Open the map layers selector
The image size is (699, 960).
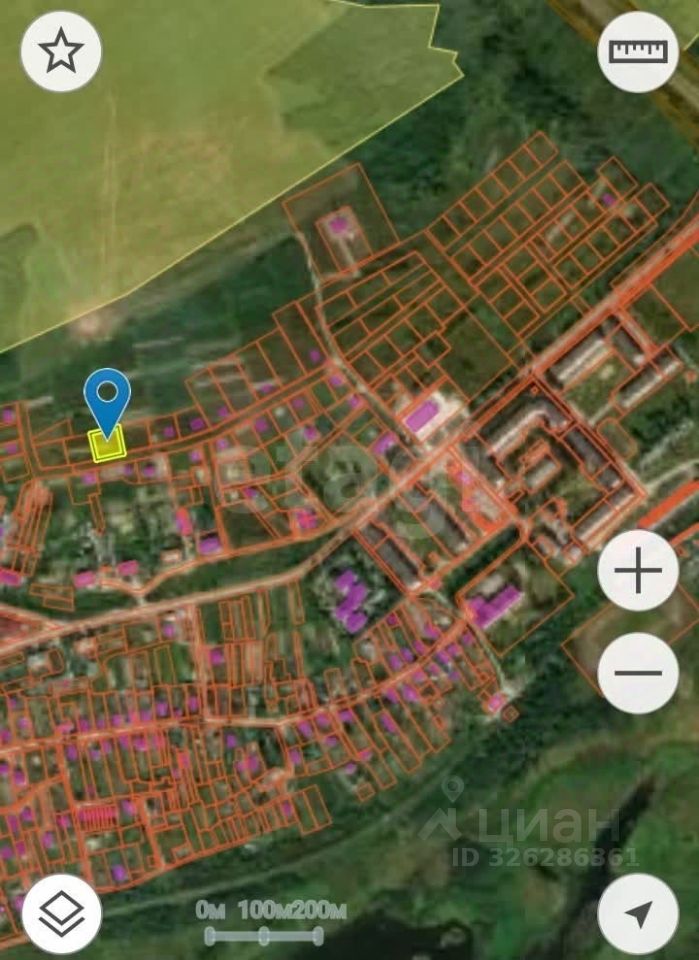pyautogui.click(x=61, y=913)
